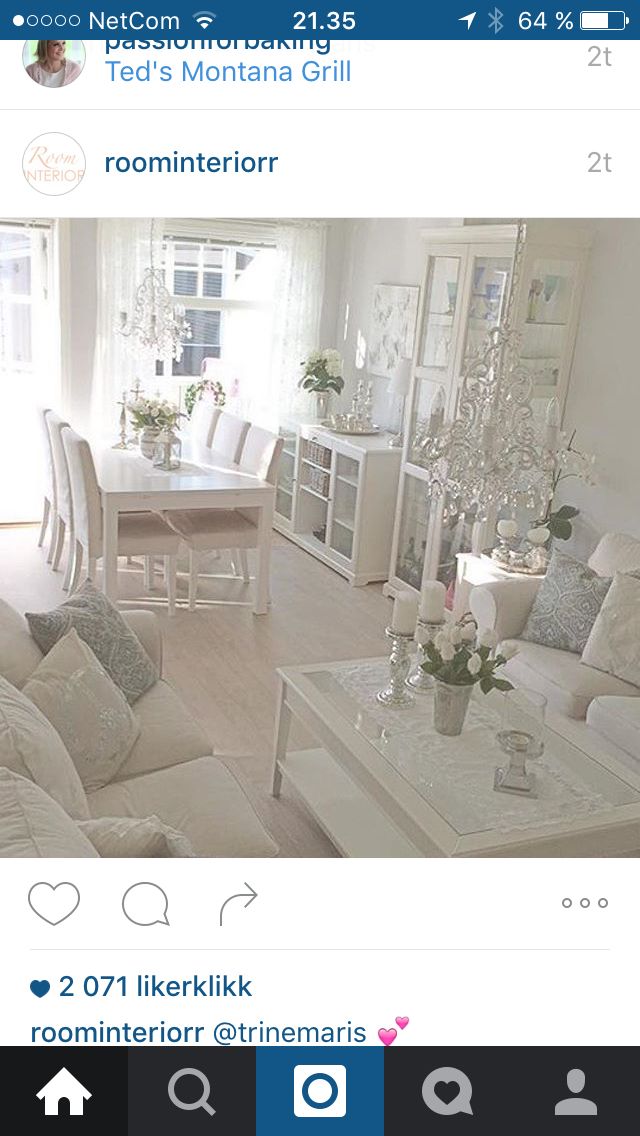Comment on the roominteriorr post
Image resolution: width=640 pixels, height=1136 pixels.
click(145, 903)
